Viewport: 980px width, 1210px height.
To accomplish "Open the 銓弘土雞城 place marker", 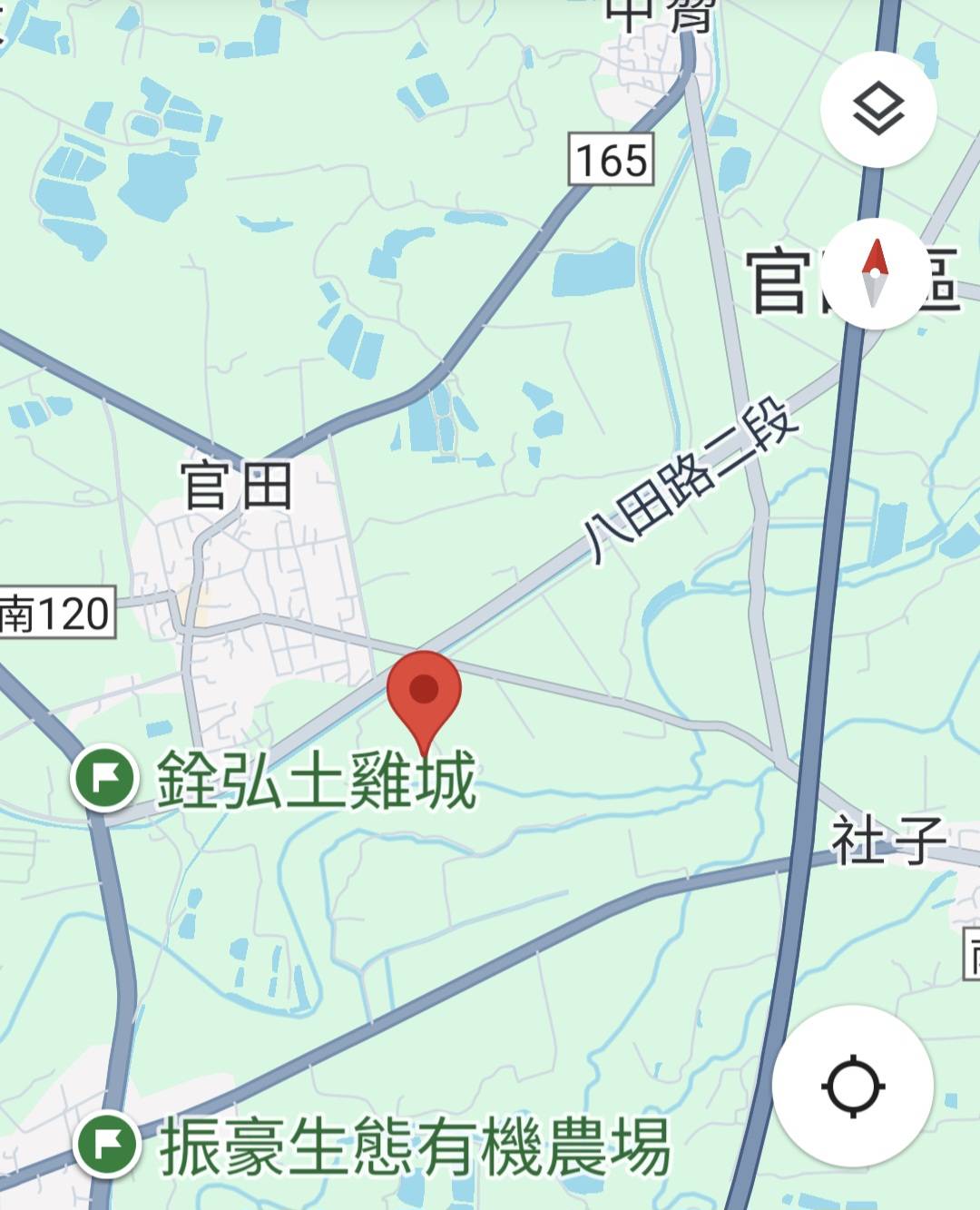I will point(105,778).
